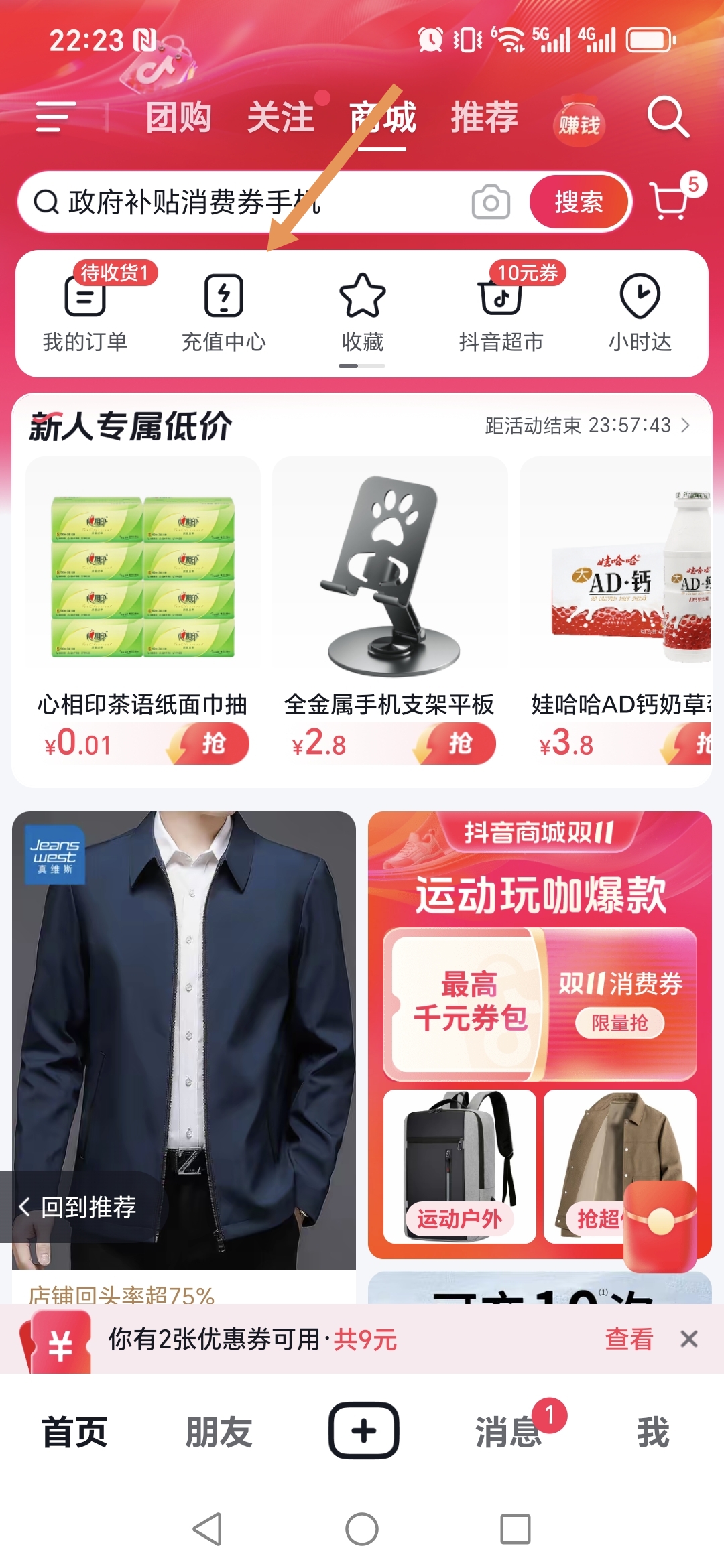This screenshot has width=724, height=1568.
Task: Open the hamburger menu at top left
Action: point(56,117)
